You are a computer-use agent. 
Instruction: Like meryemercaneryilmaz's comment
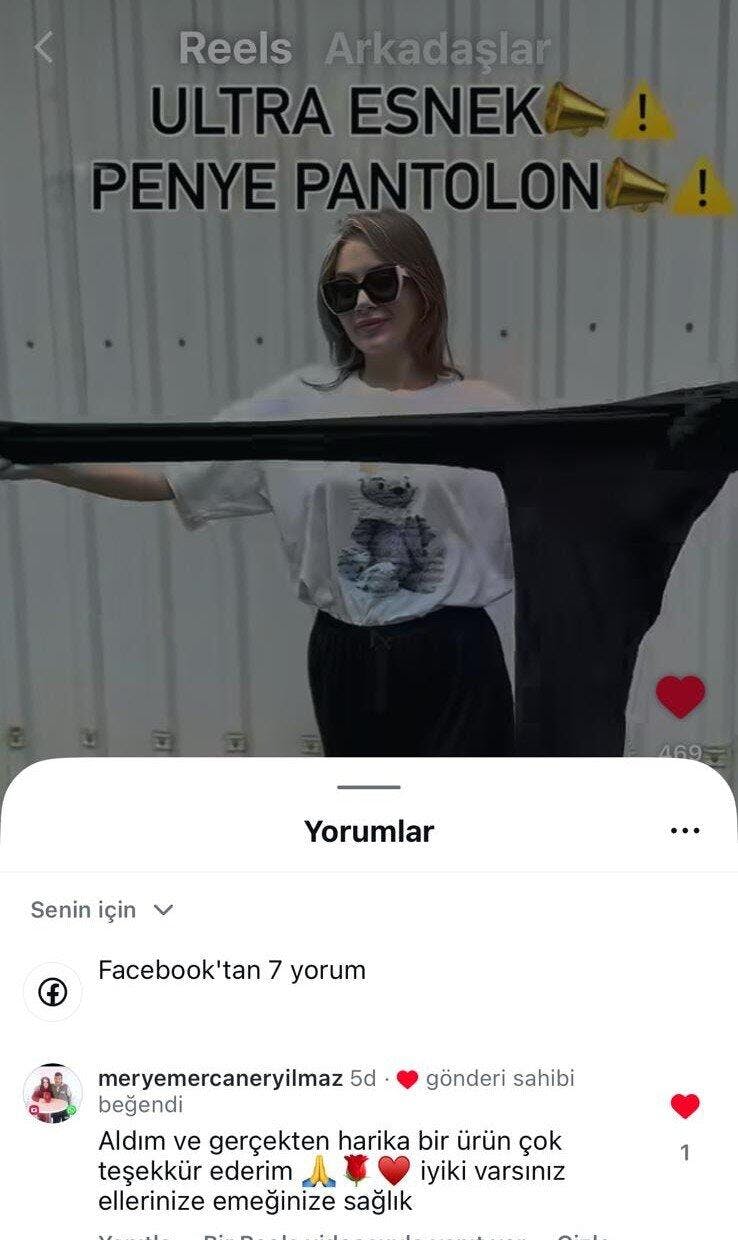(685, 1106)
